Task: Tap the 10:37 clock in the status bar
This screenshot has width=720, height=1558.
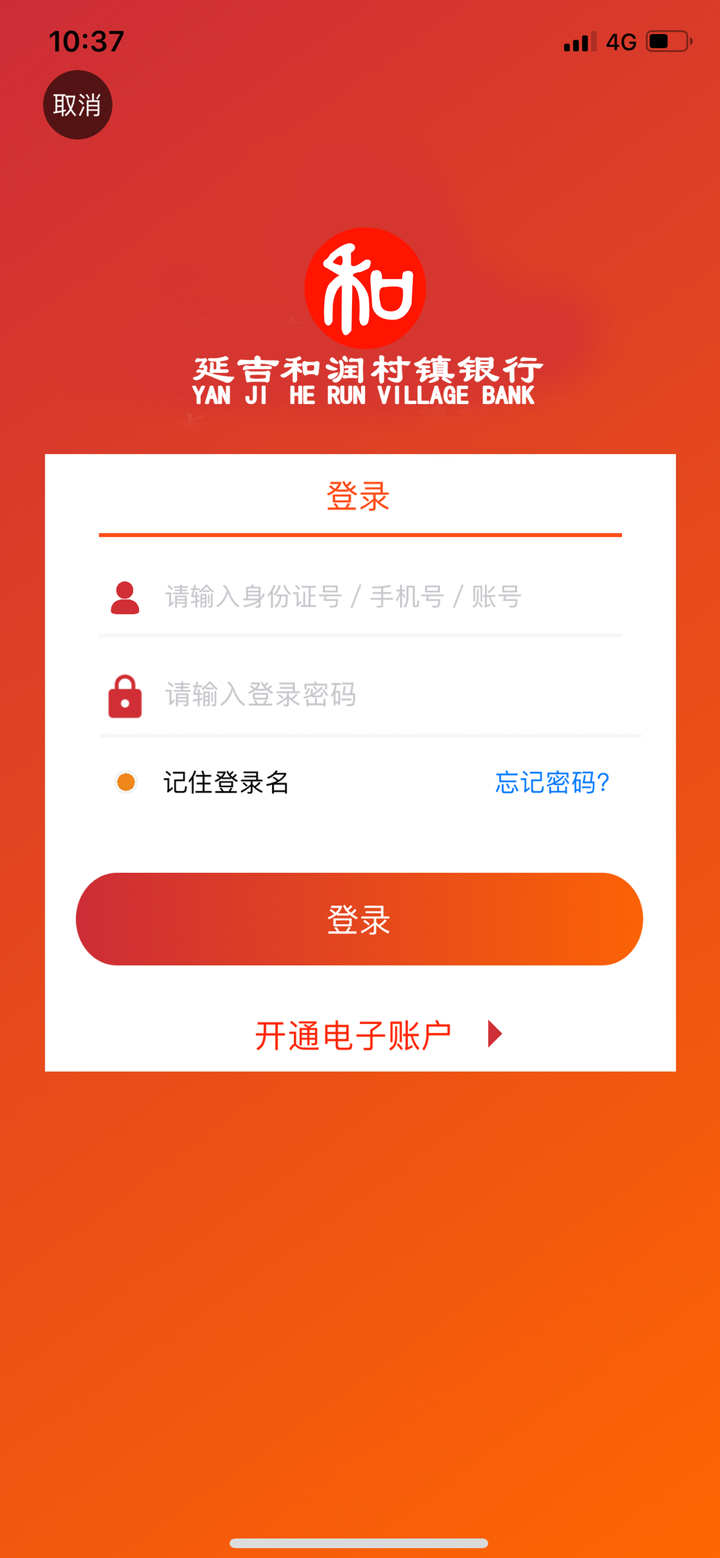Action: (87, 42)
